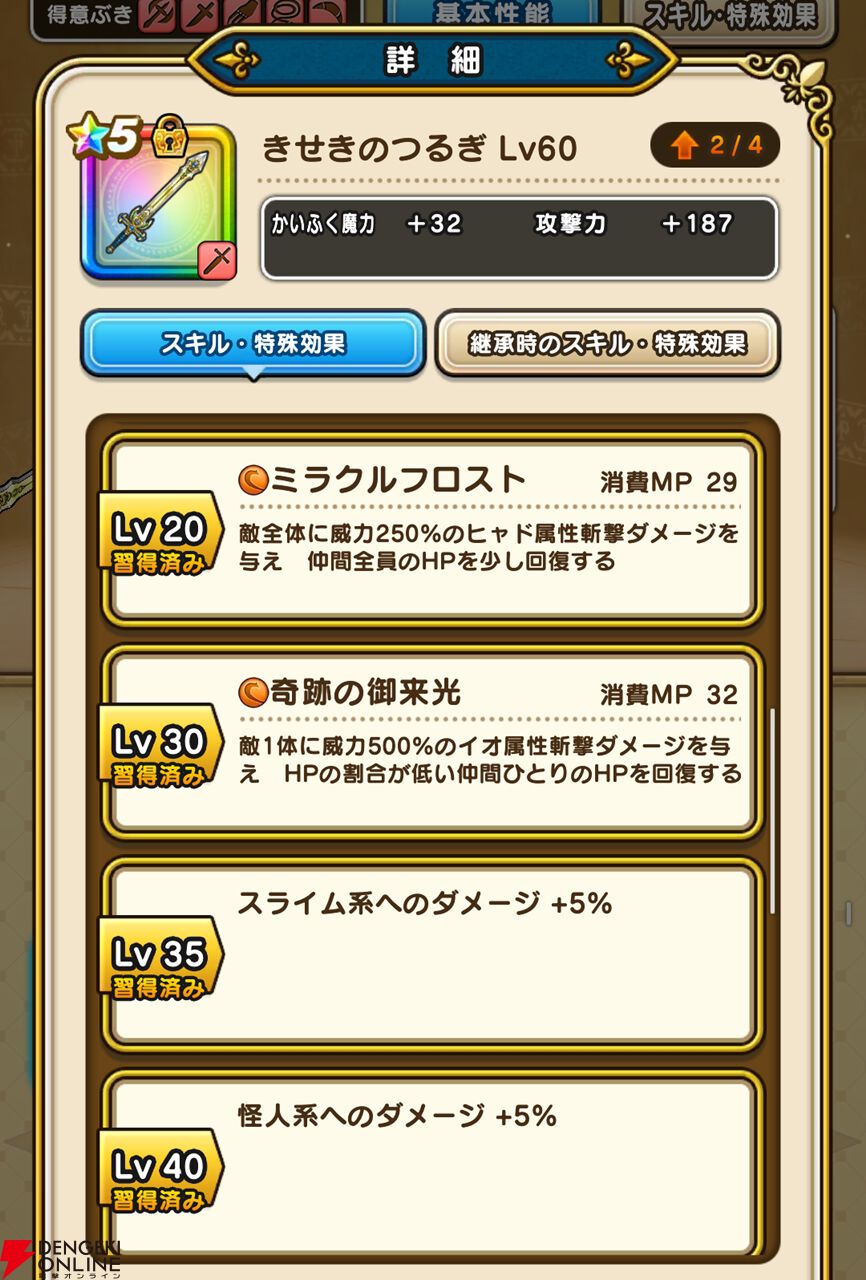Screen dimensions: 866x1280
Task: Switch to the 継承時のスキル・特殊効果 tab
Action: pos(607,344)
